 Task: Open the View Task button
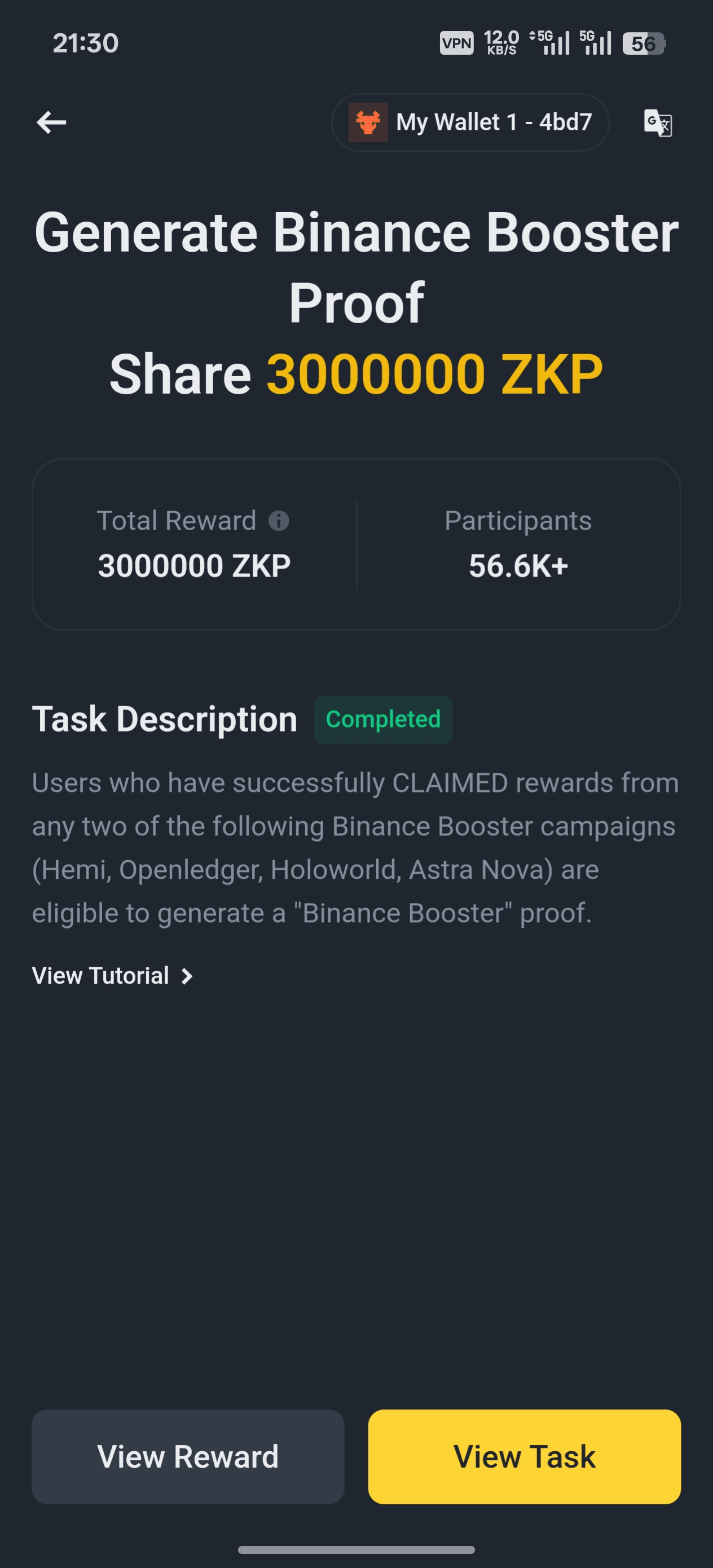(x=523, y=1457)
